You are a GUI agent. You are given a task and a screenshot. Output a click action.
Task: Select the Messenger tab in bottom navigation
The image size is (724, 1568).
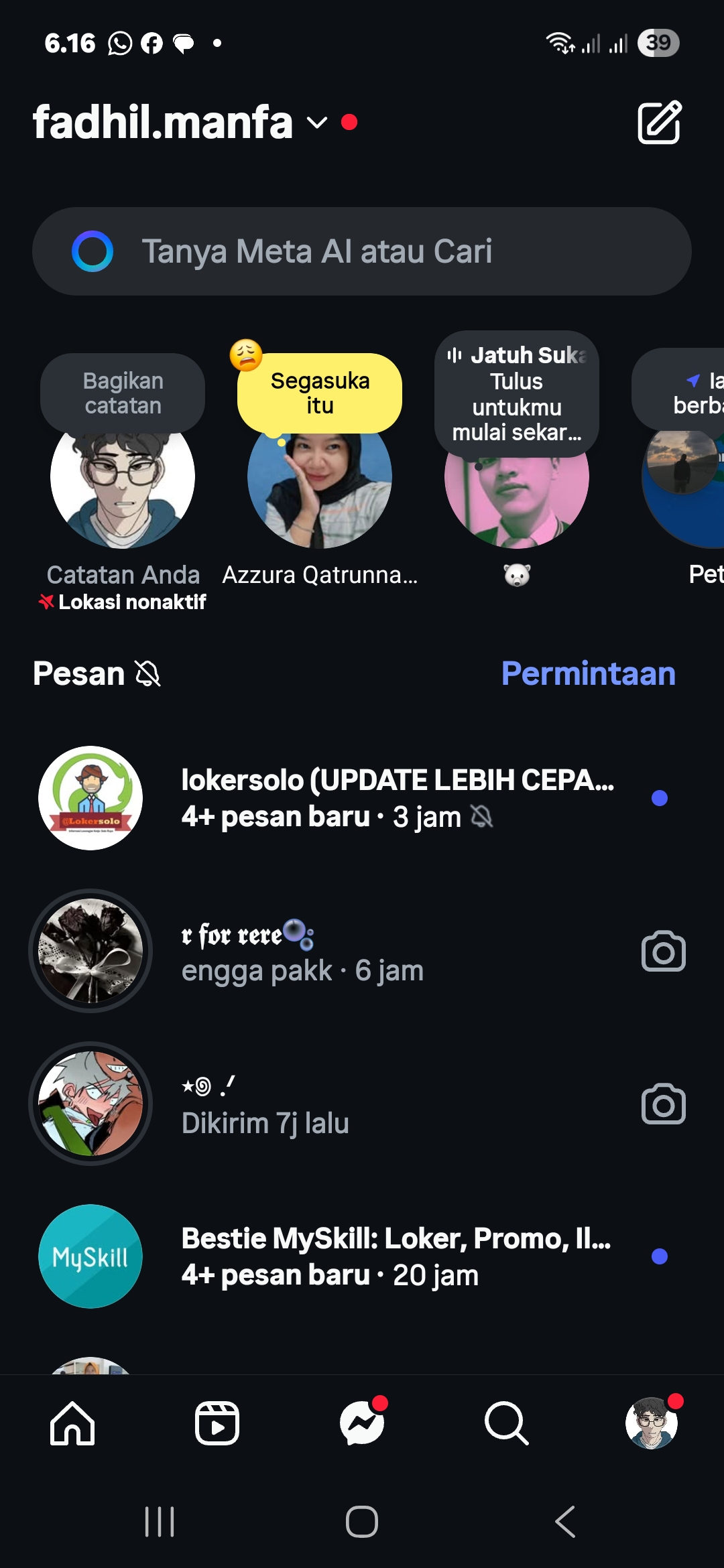coord(362,1423)
